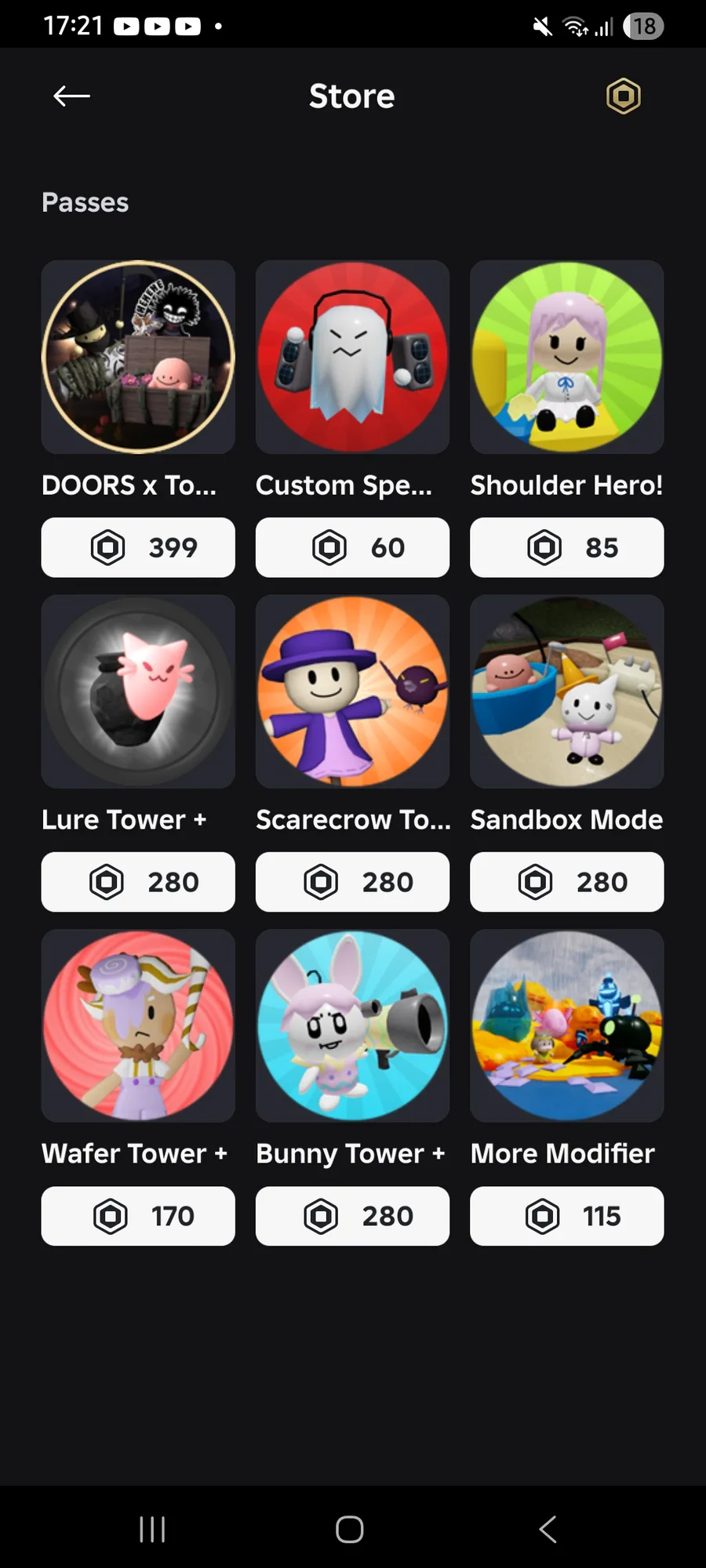This screenshot has height=1568, width=706.
Task: Open the Shoulder Hero! pass image
Action: (566, 357)
